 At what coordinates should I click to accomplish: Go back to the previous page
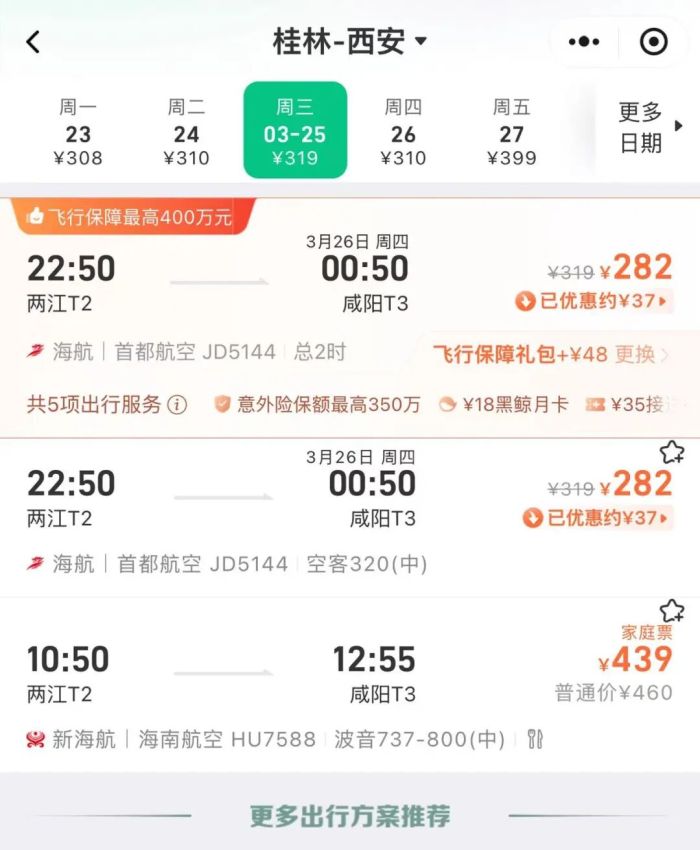[x=34, y=42]
